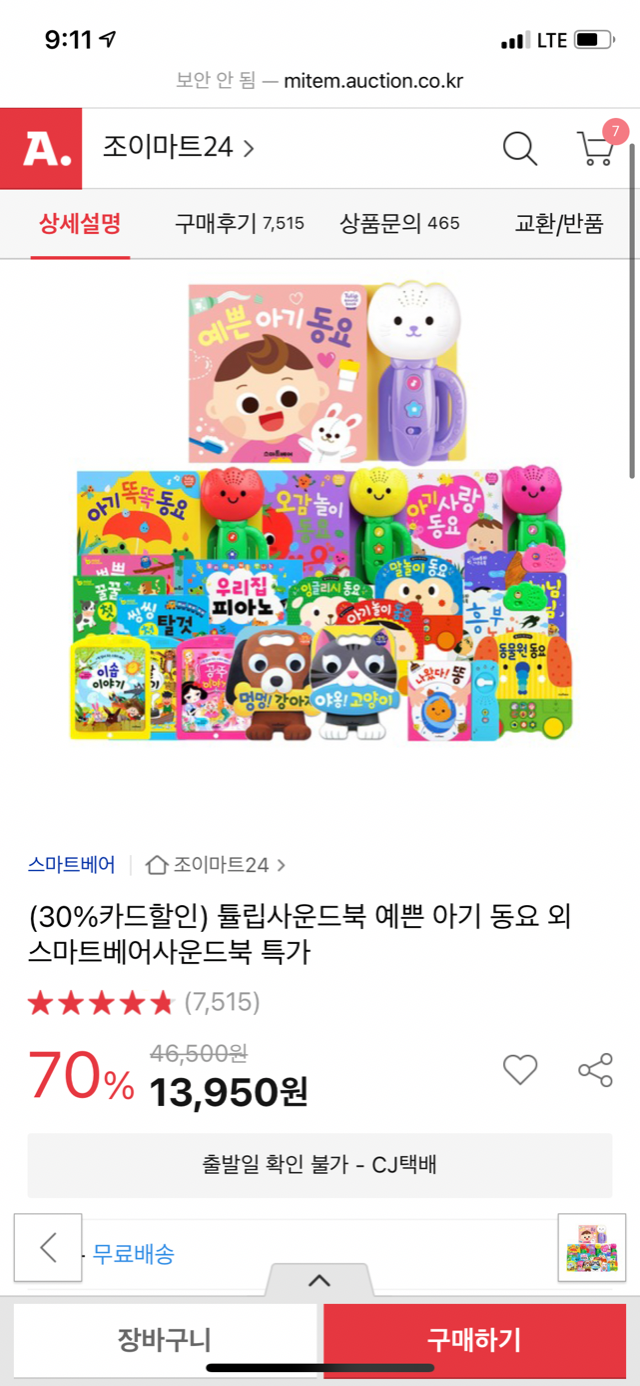The width and height of the screenshot is (640, 1386).
Task: Expand the purchase options panel
Action: [319, 1280]
